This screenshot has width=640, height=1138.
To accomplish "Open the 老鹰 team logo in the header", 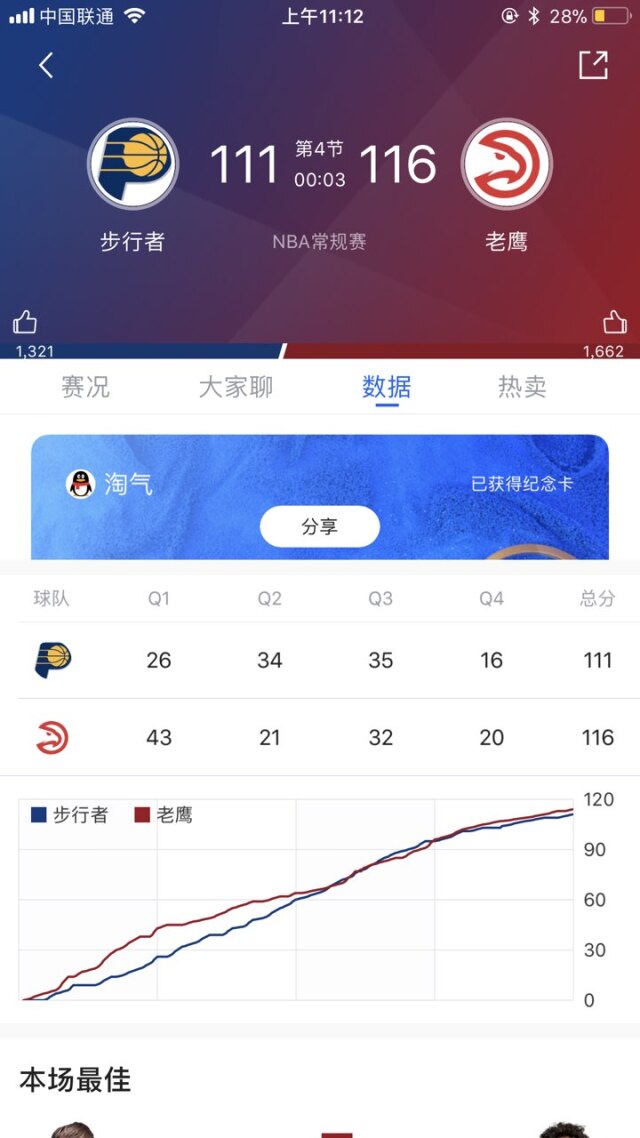I will tap(507, 164).
